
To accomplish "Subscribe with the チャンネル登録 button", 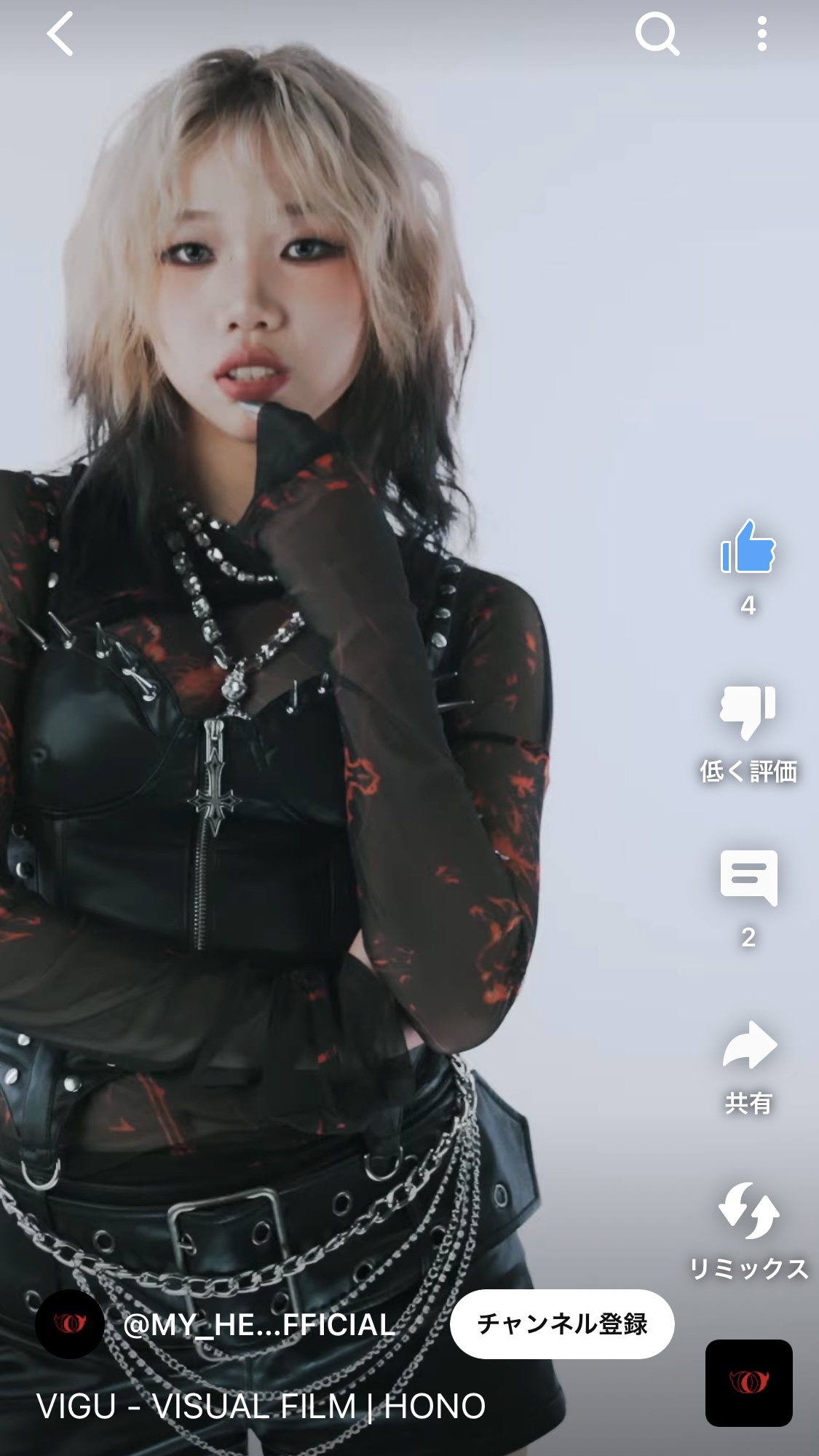I will [x=562, y=1324].
